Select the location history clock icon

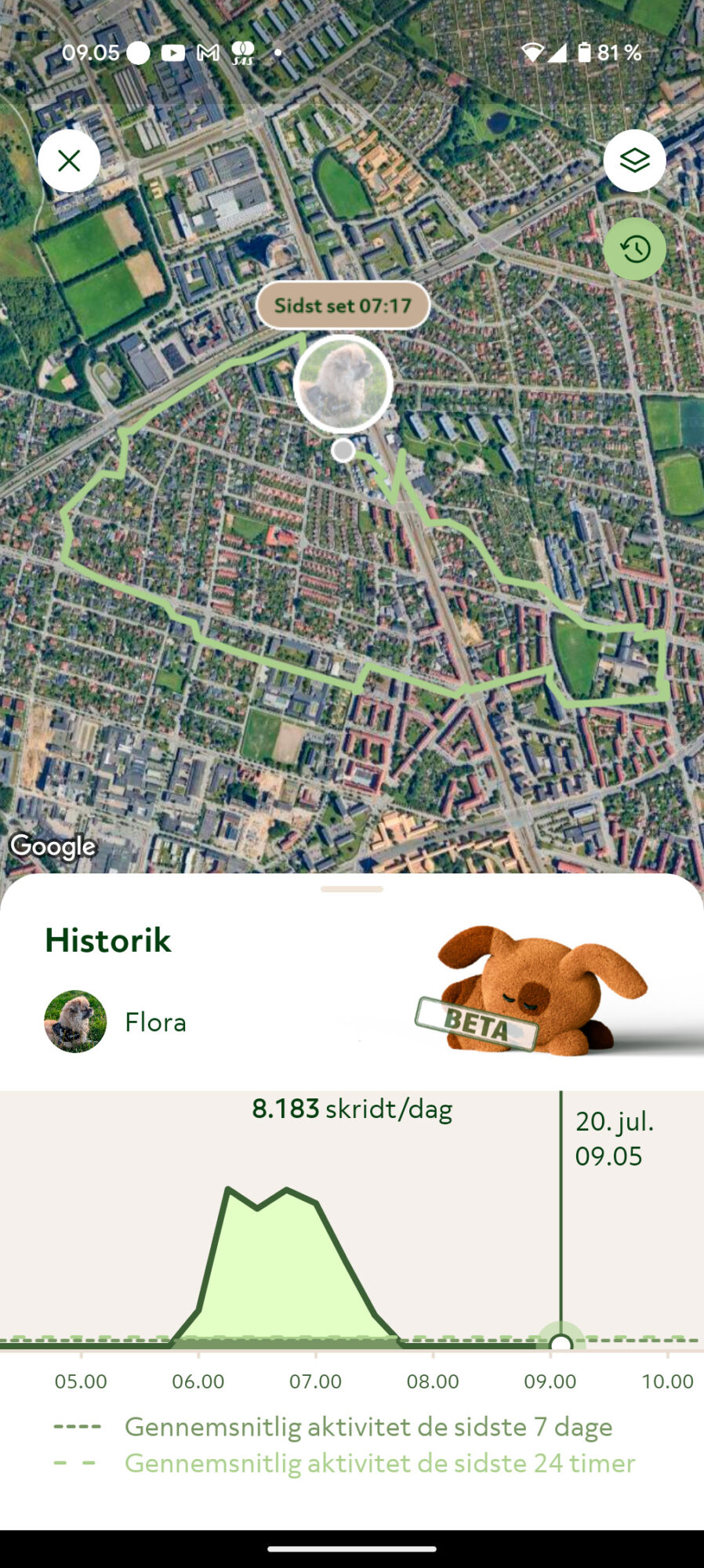(x=635, y=248)
